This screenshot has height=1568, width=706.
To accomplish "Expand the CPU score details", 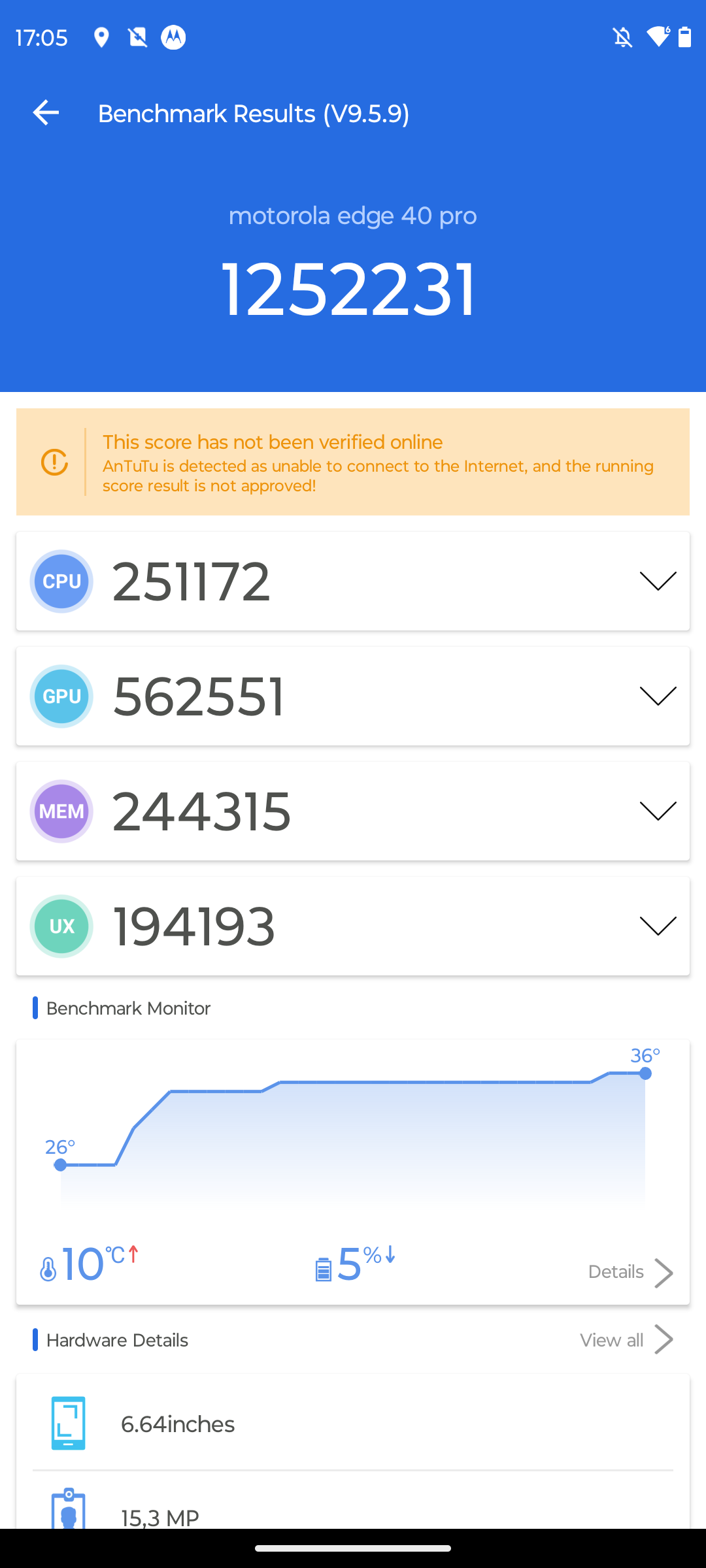I will 658,581.
